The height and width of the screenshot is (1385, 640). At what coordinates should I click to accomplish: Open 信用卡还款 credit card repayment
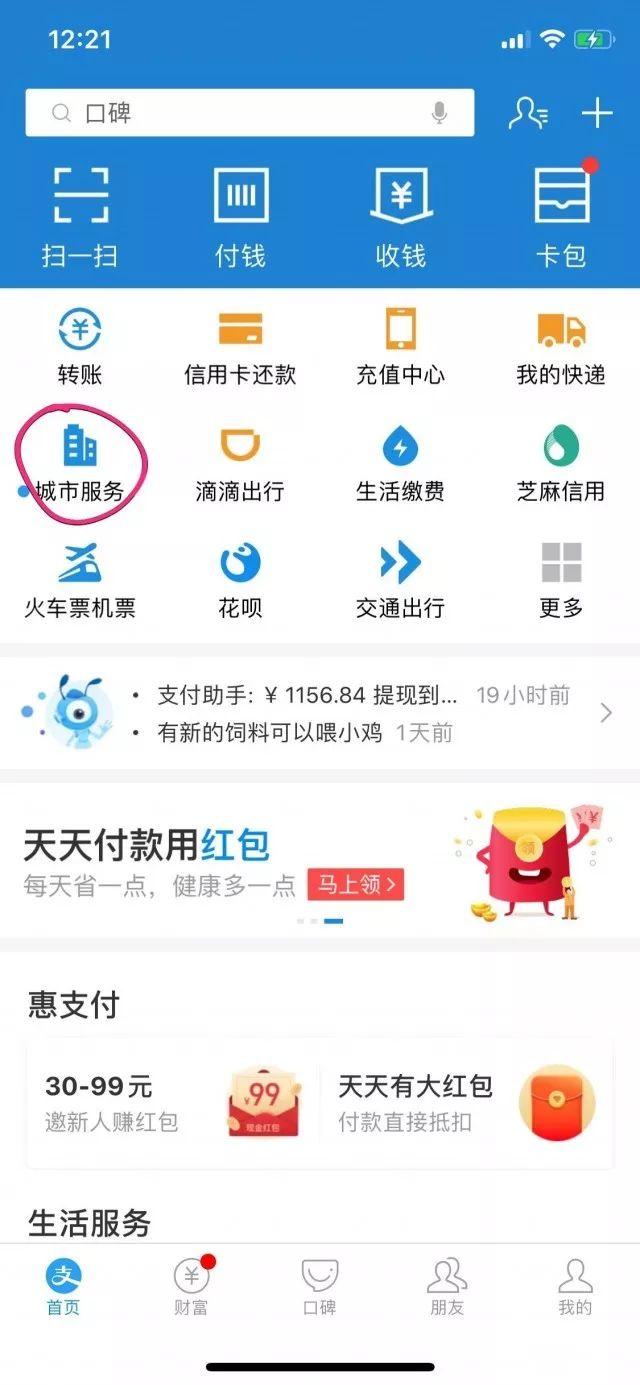pos(240,347)
